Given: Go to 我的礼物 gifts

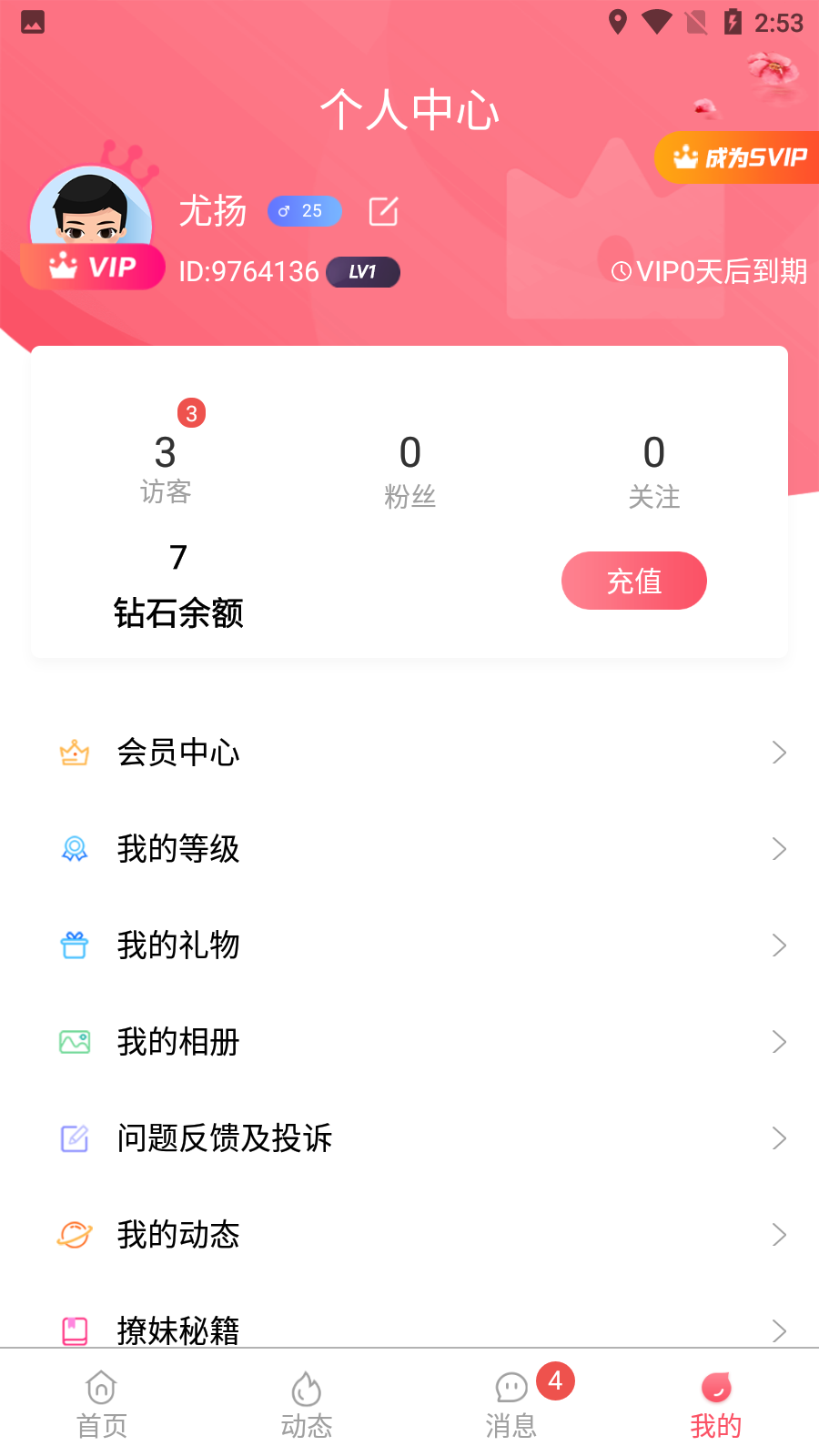Looking at the screenshot, I should [x=409, y=945].
